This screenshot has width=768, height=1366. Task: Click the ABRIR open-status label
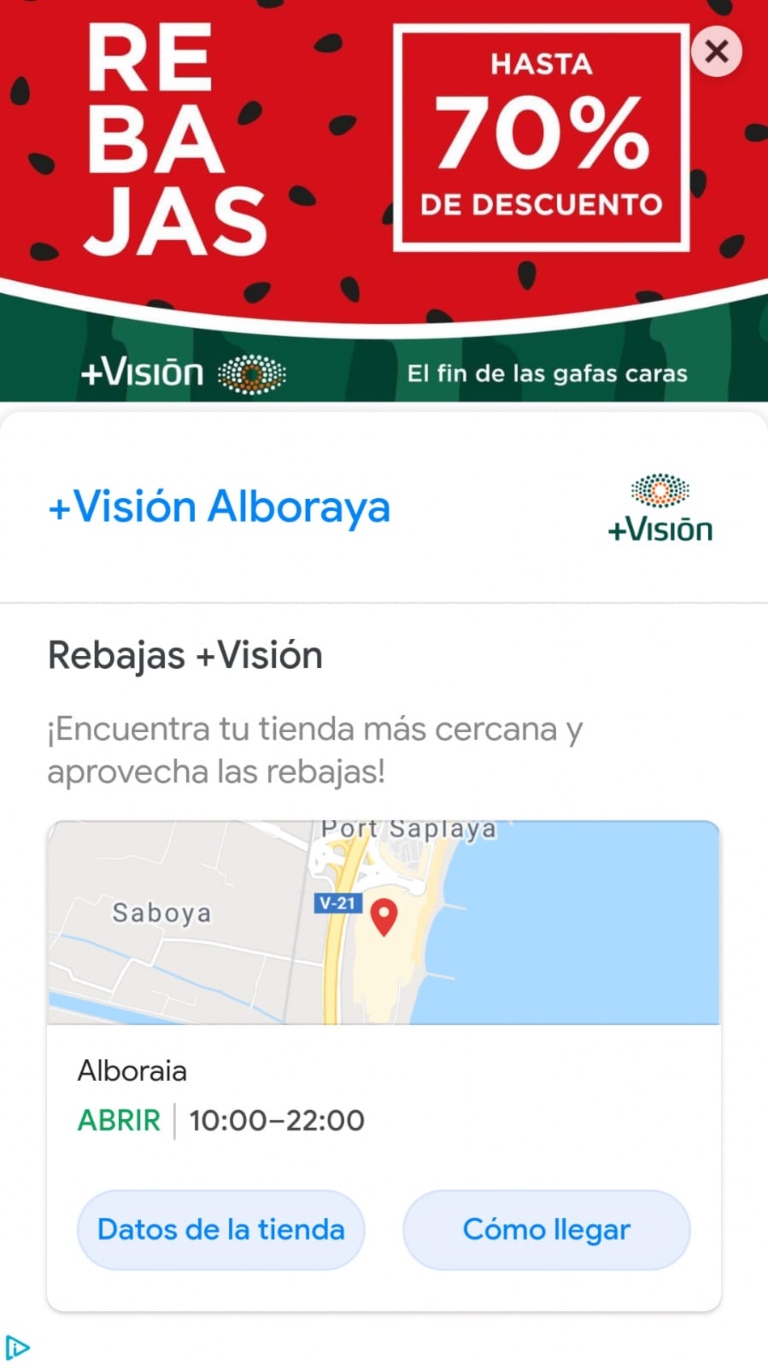119,1120
